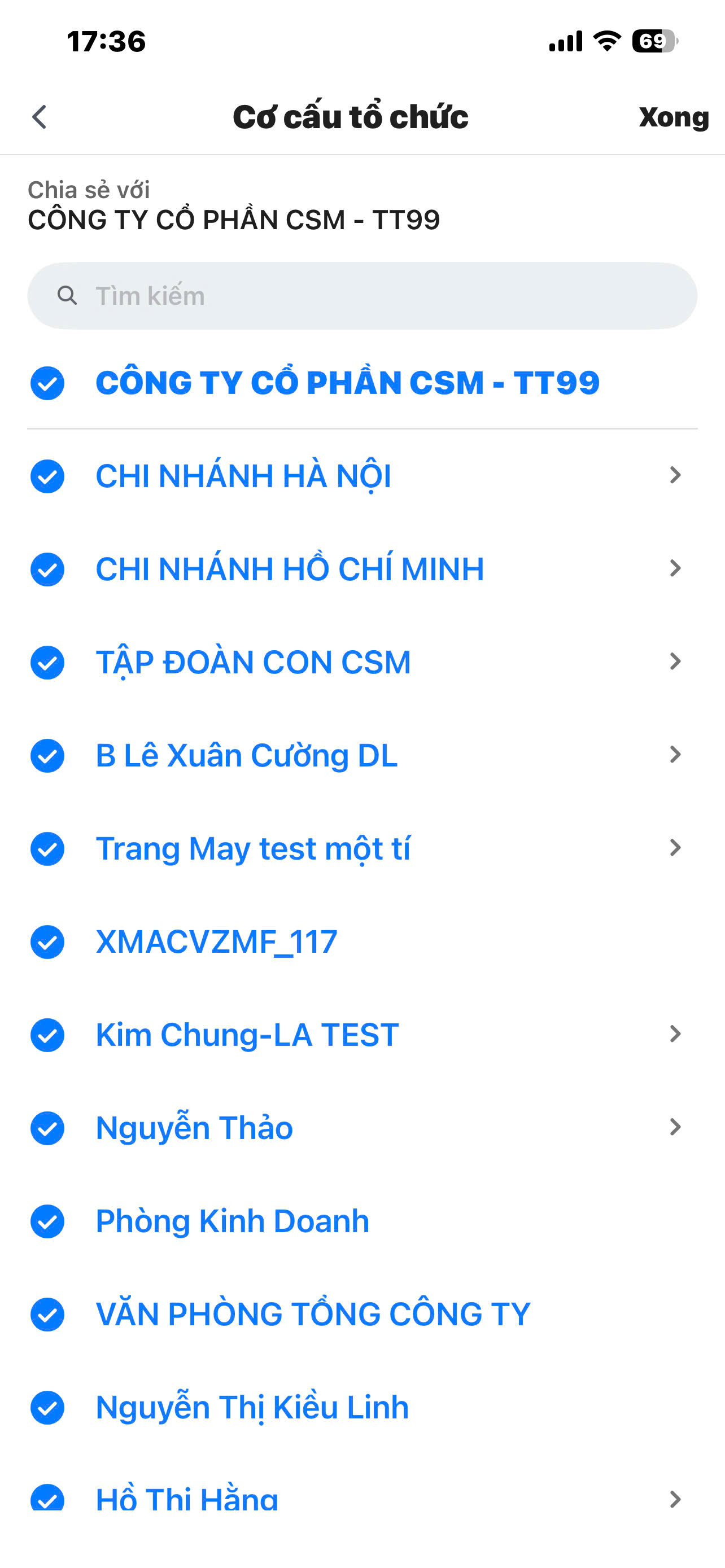Uncheck the XMACVZMF_117 item
Viewport: 725px width, 1568px height.
tap(47, 941)
